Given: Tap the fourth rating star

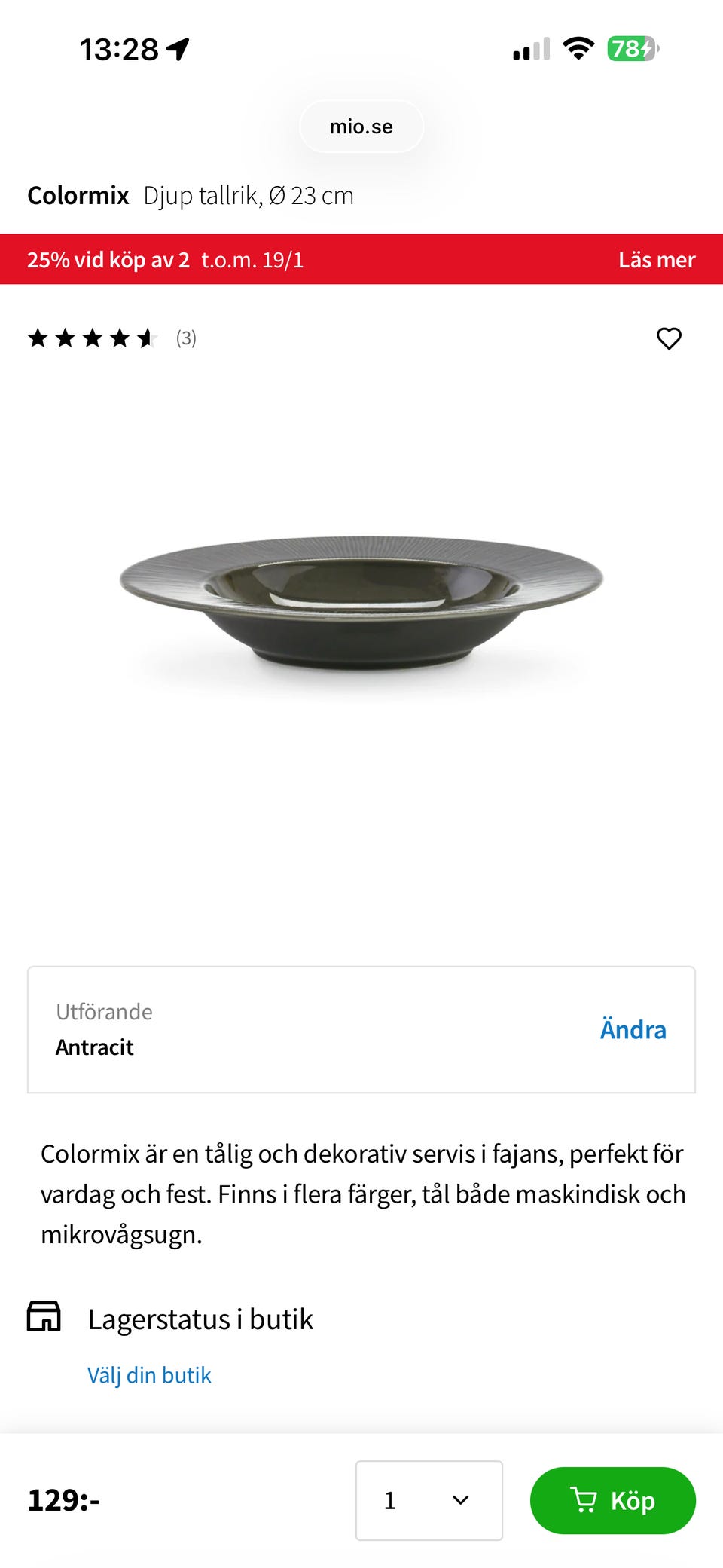Looking at the screenshot, I should [120, 338].
